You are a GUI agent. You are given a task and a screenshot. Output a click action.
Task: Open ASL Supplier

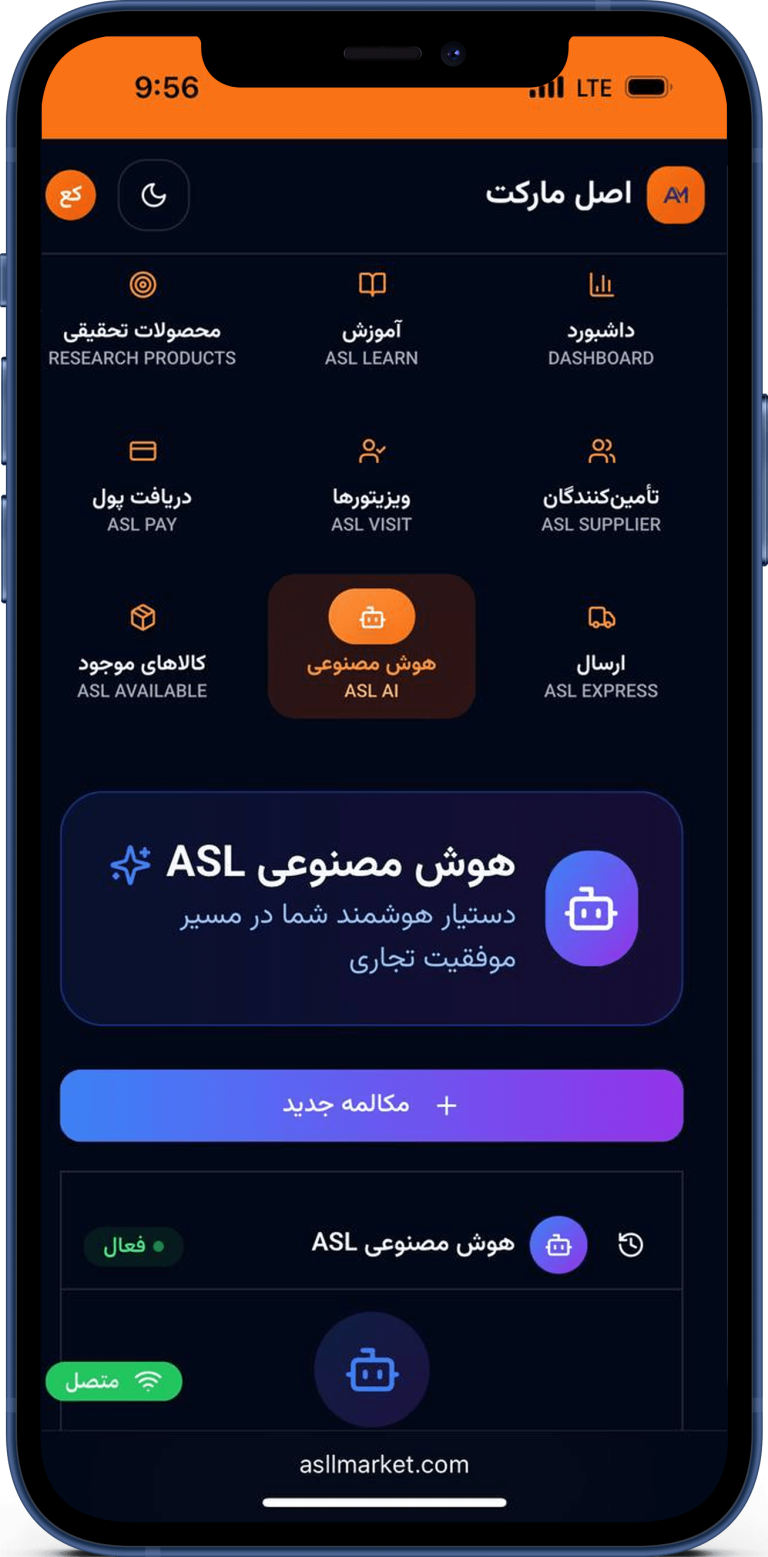pos(600,486)
